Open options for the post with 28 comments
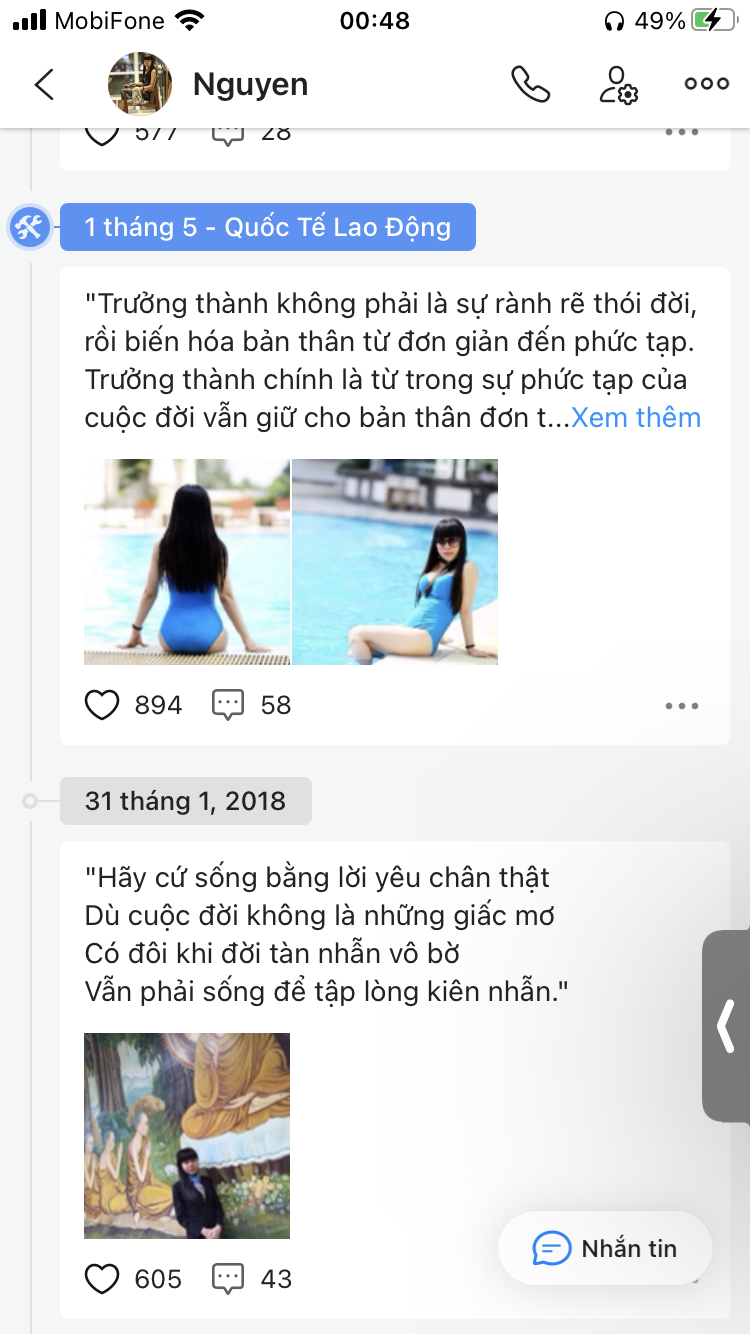750x1334 pixels. tap(681, 130)
